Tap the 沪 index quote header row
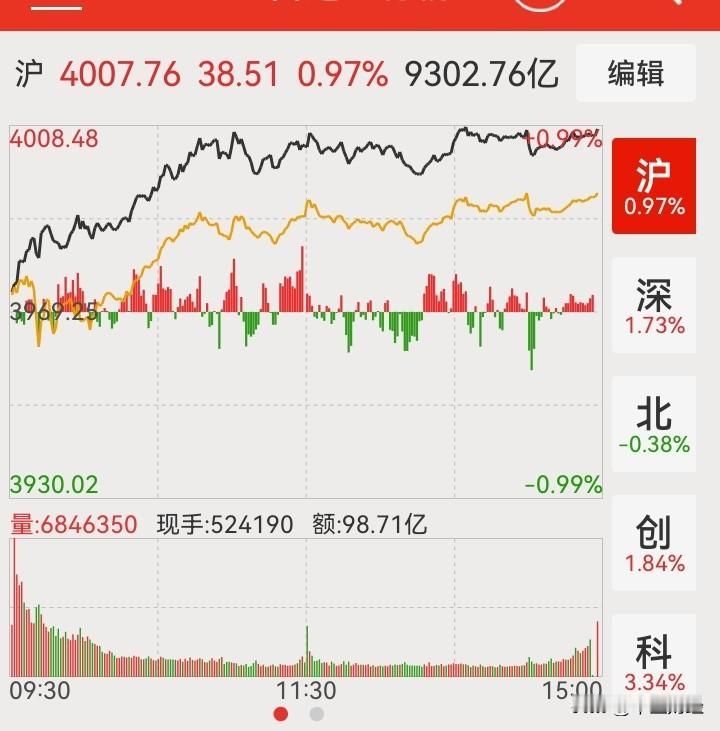The height and width of the screenshot is (731, 720). pos(280,73)
